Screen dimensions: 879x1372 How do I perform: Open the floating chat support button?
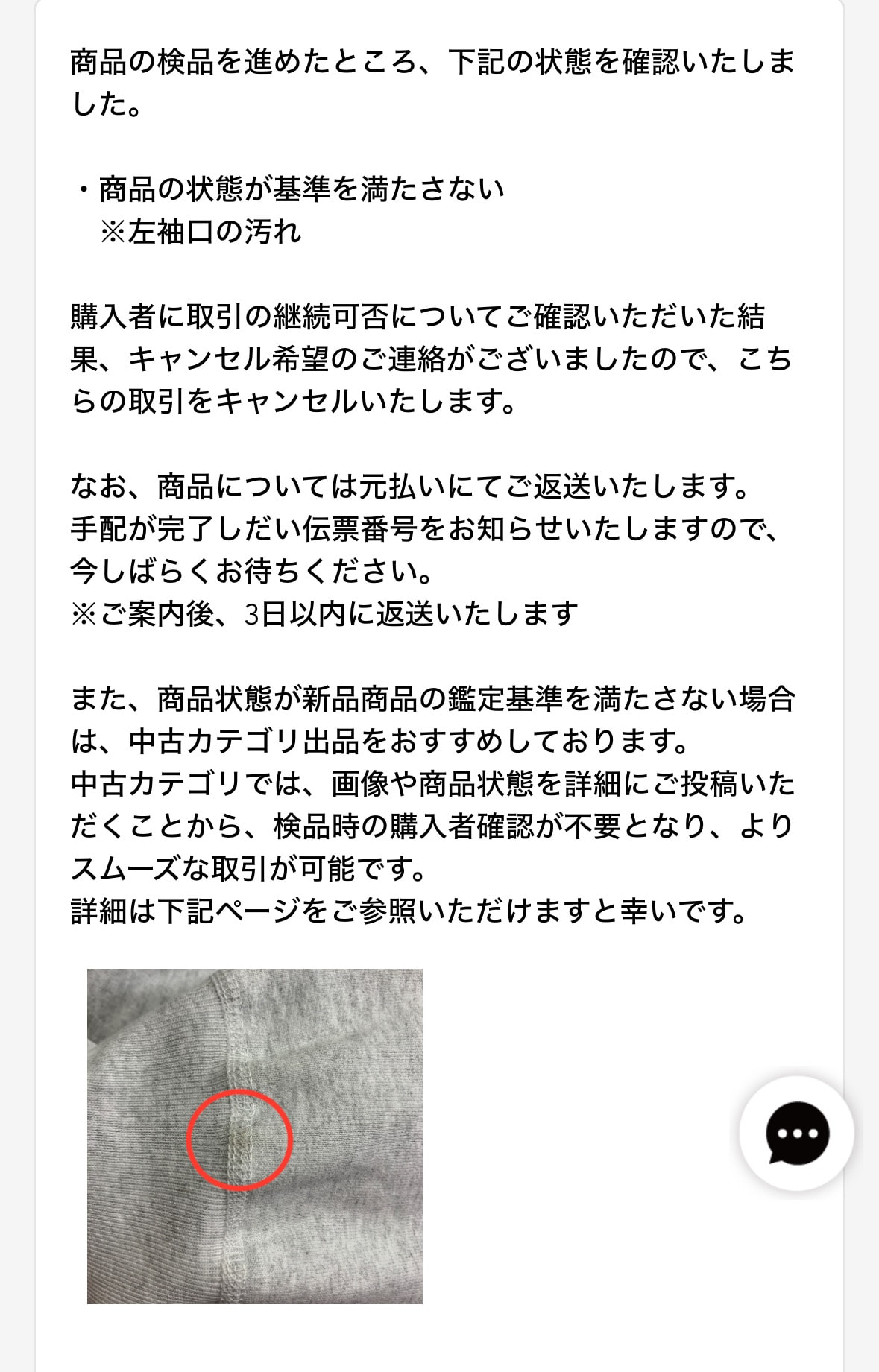click(x=796, y=1133)
